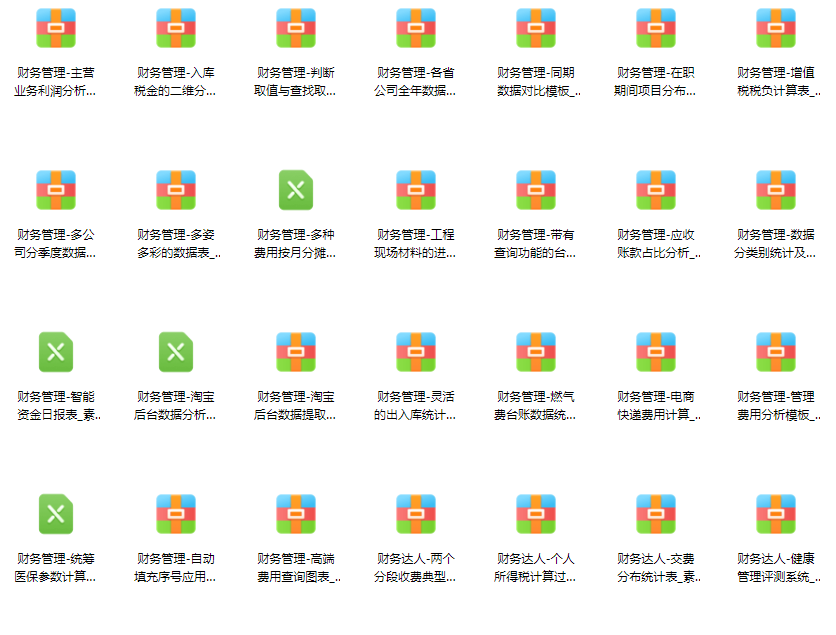Image resolution: width=836 pixels, height=635 pixels.
Task: Open the 财务管理-统筹医保参数计算 spreadsheet
Action: pyautogui.click(x=56, y=514)
